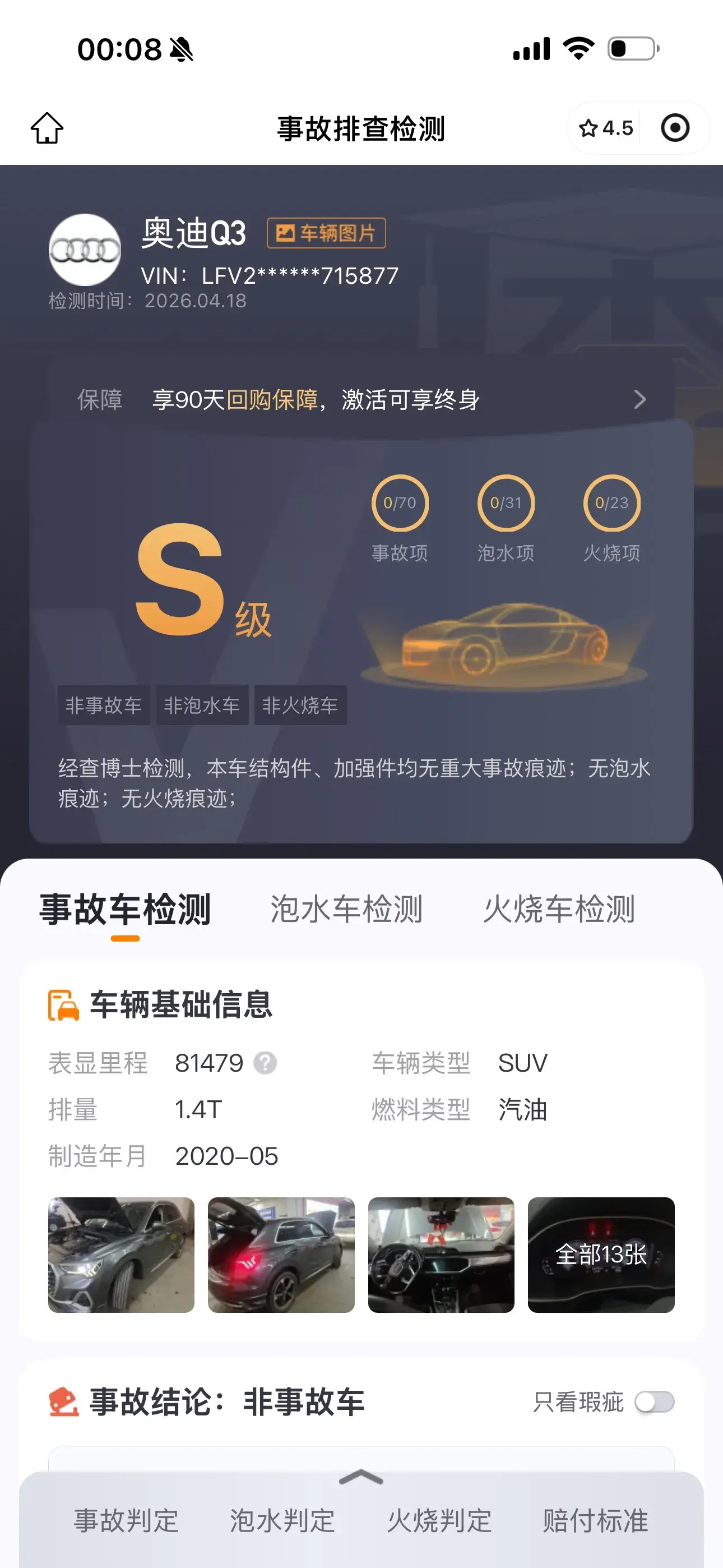723x1568 pixels.
Task: Open 火烧判定 in the bottom bar
Action: tap(439, 1520)
